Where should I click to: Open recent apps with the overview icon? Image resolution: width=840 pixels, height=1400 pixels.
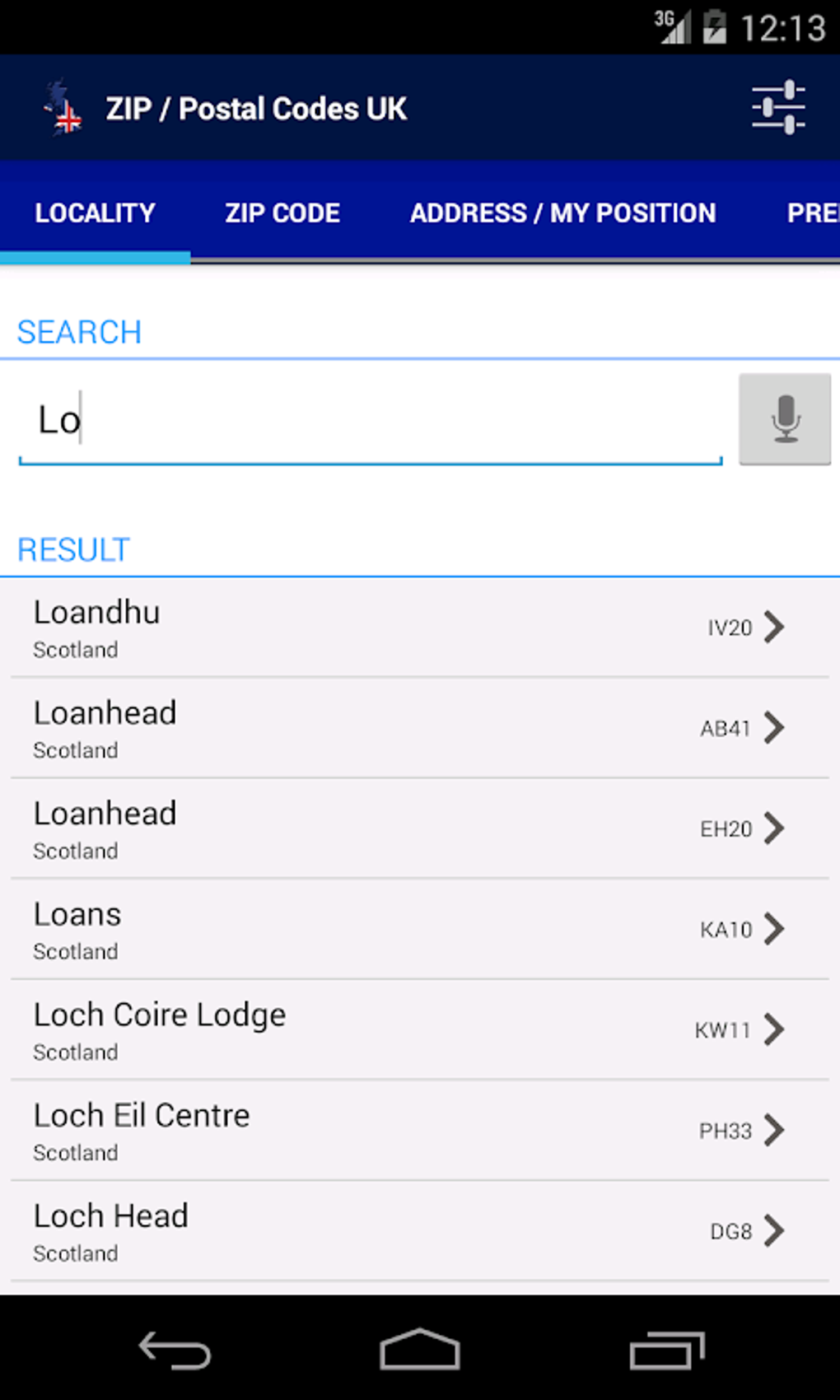coord(669,1349)
